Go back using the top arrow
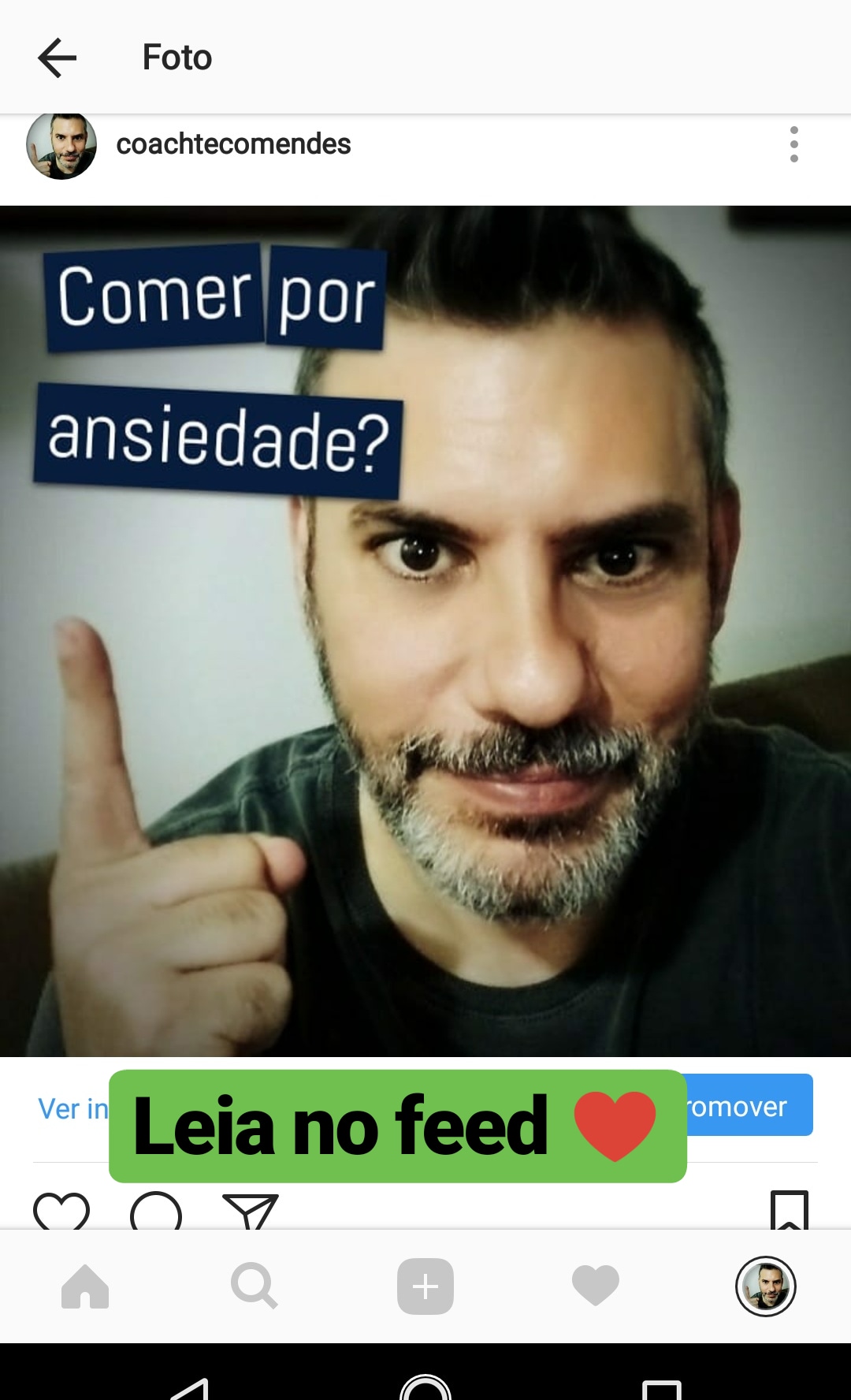Viewport: 851px width, 1400px height. point(57,58)
